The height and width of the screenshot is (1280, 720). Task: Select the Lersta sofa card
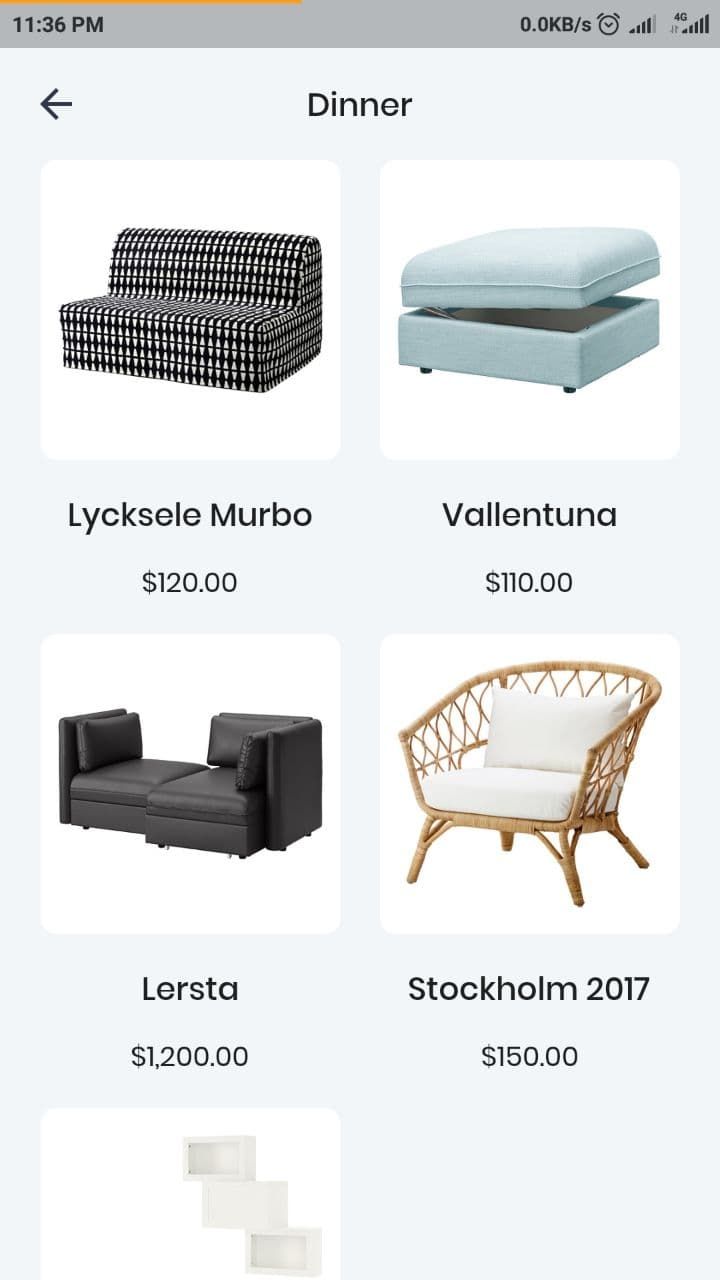coord(190,784)
